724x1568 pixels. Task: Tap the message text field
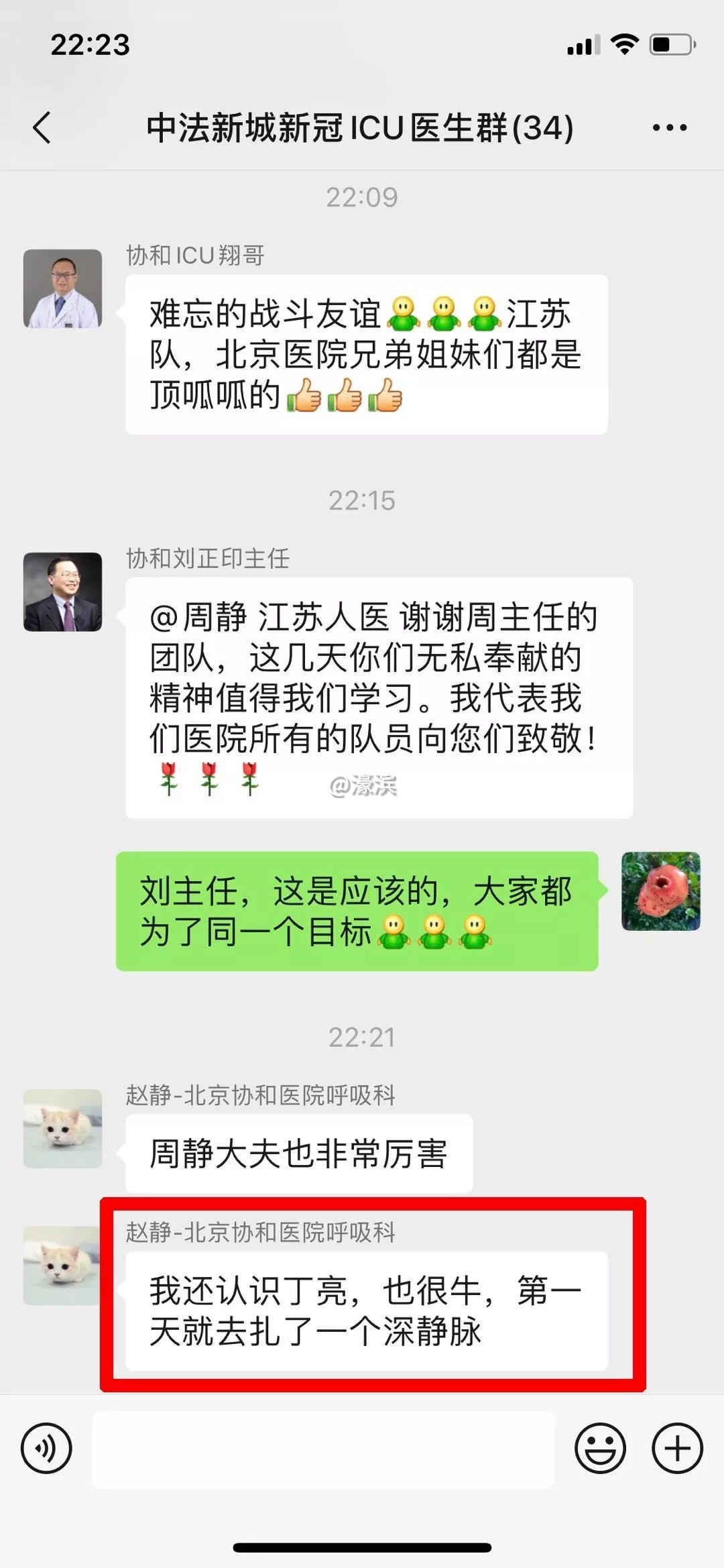(323, 1449)
